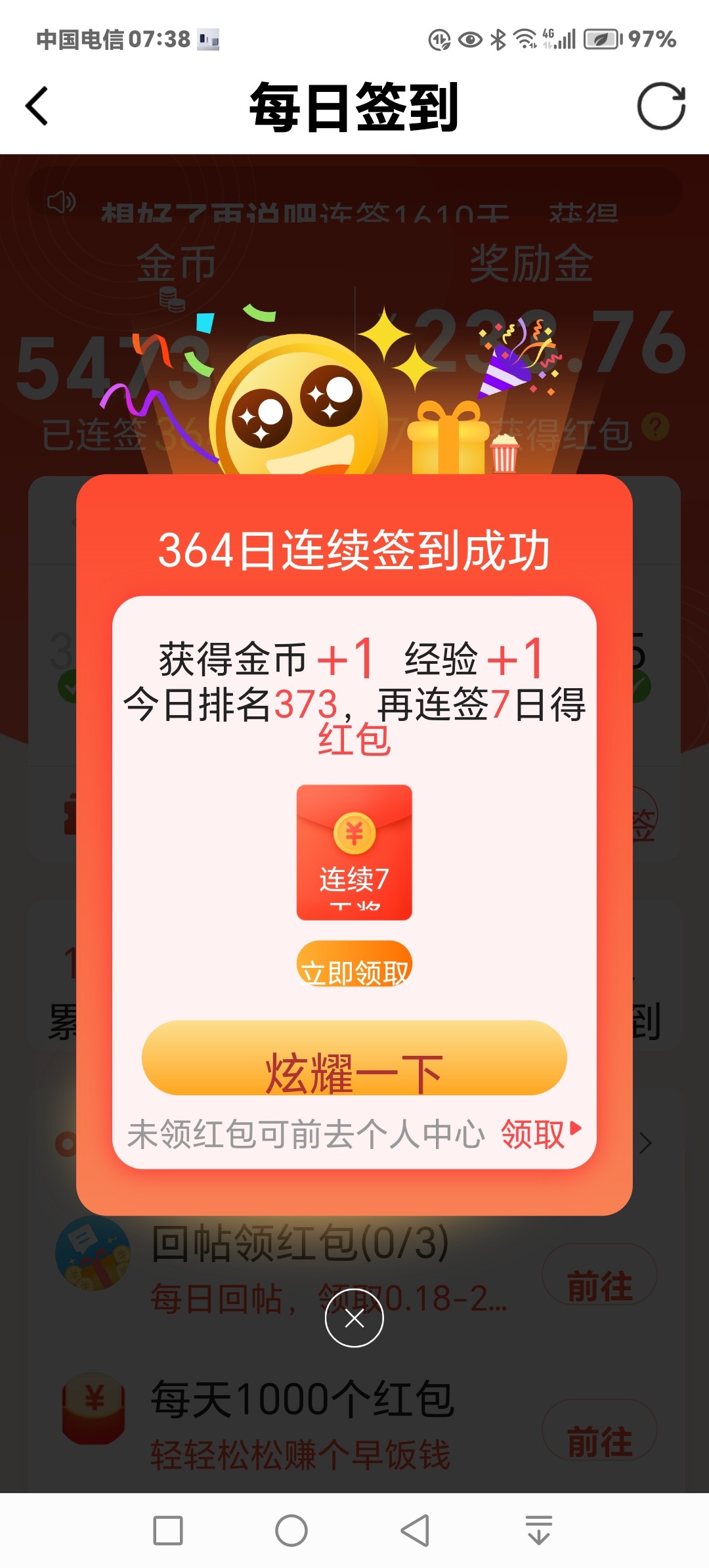Viewport: 709px width, 1568px height.
Task: Show recent apps
Action: click(x=168, y=1531)
